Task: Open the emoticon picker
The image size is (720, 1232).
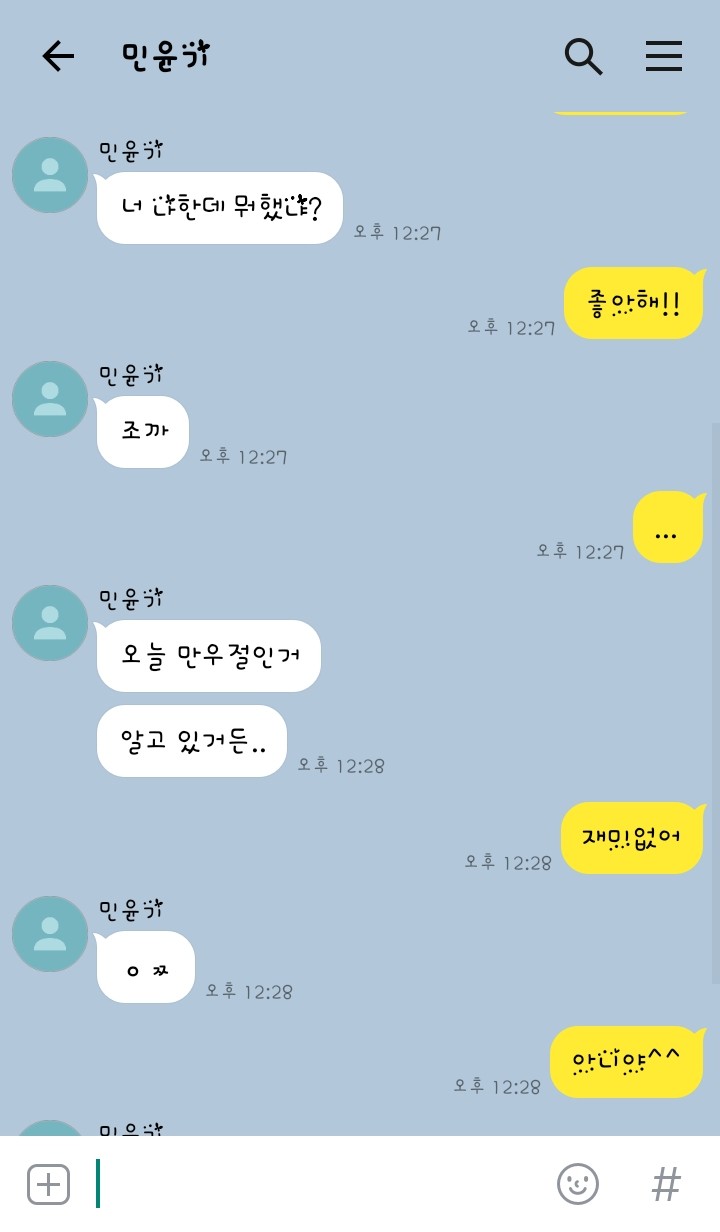Action: tap(577, 1185)
